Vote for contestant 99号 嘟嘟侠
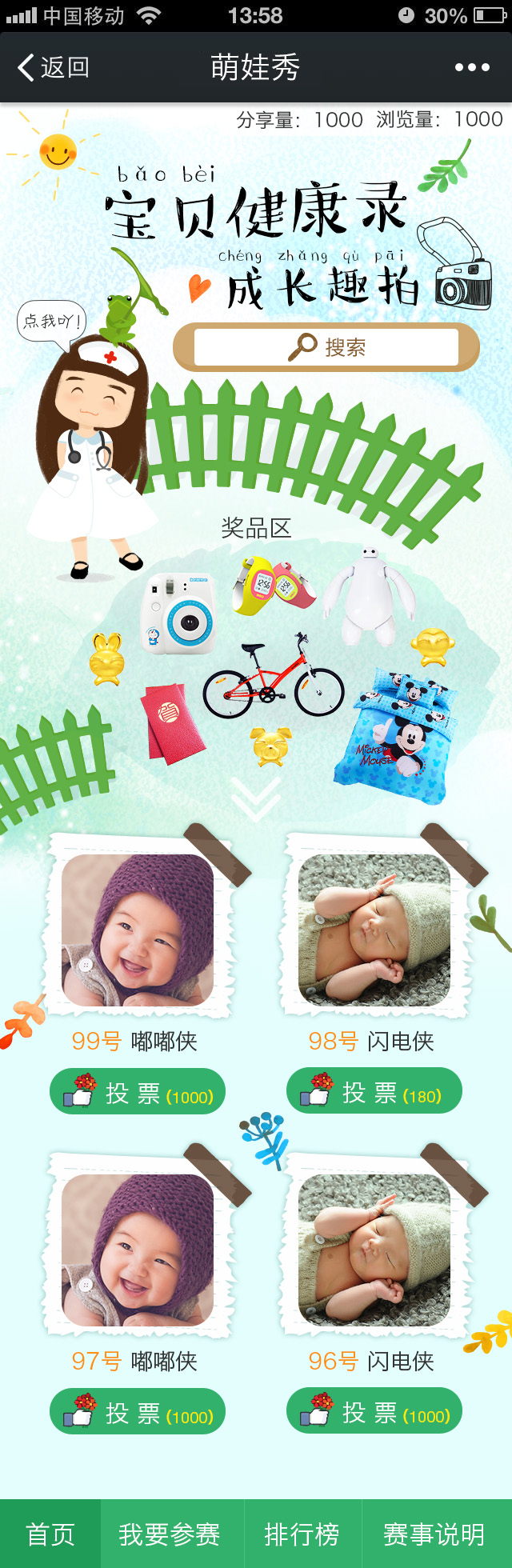512x1568 pixels. click(x=138, y=1091)
